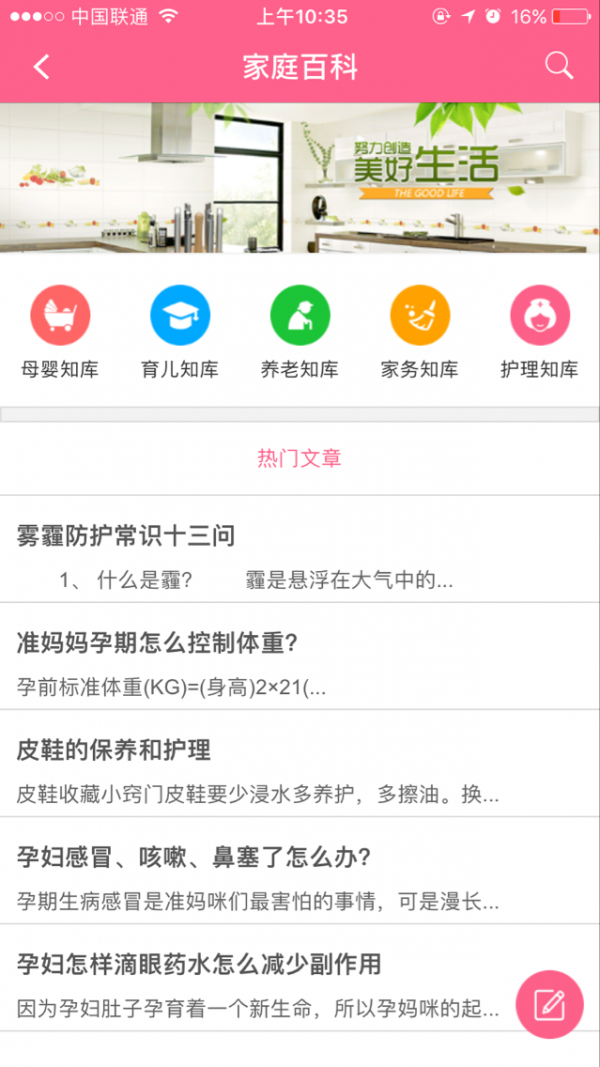Select the 育儿知库 category
Screen dimensions: 600x1067
tap(180, 332)
